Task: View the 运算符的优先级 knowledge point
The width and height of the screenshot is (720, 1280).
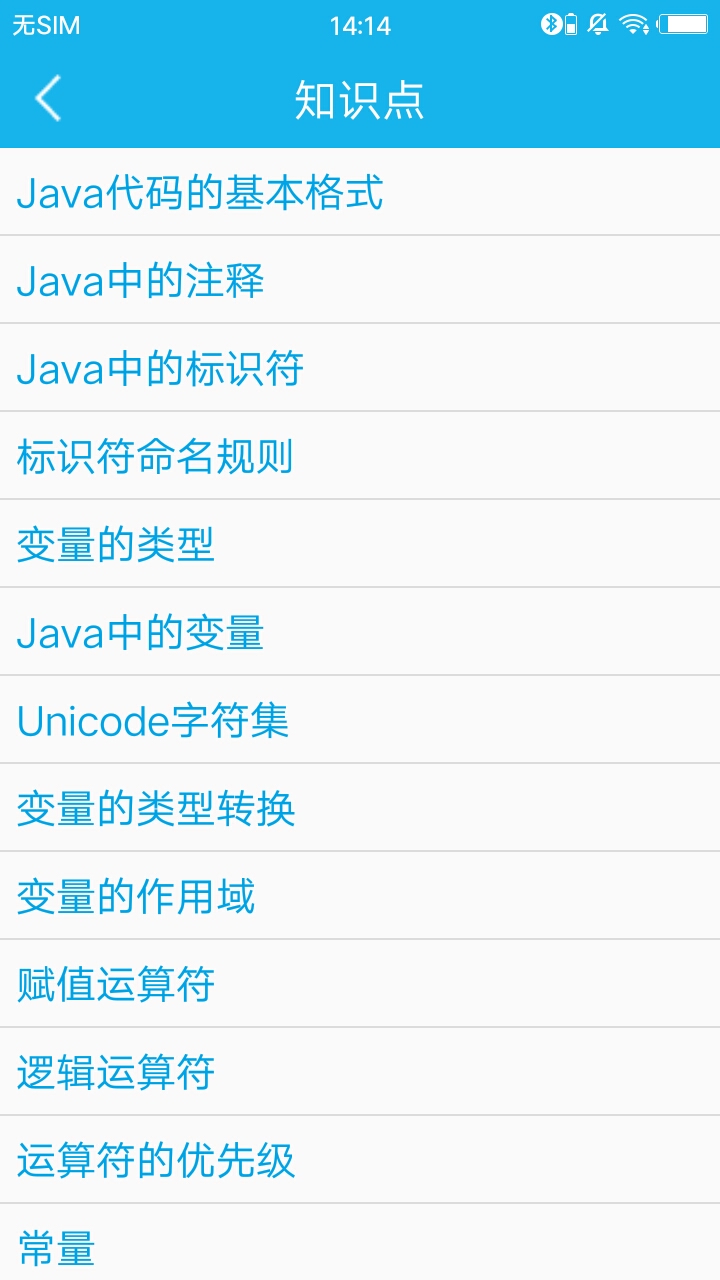Action: [155, 1160]
